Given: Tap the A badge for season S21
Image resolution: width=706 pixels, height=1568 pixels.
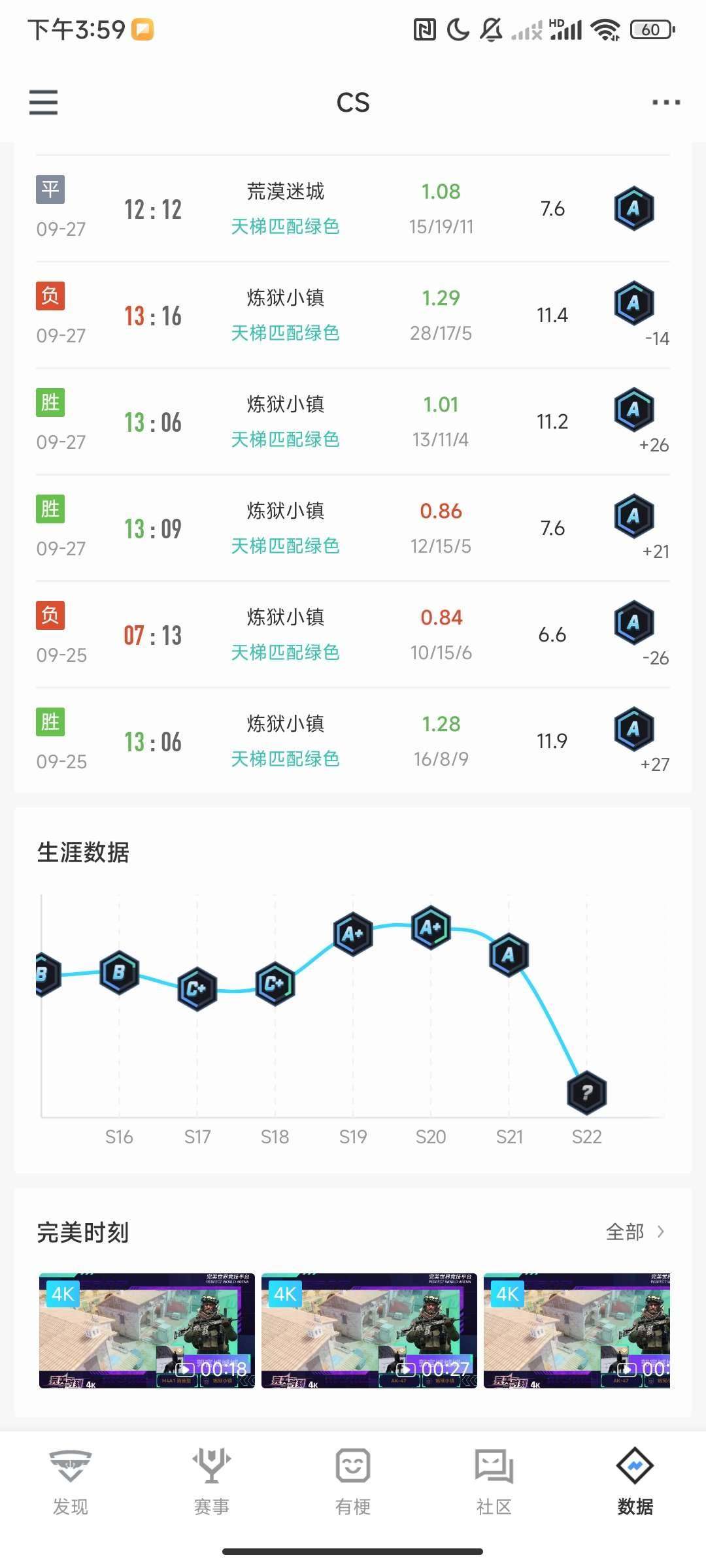Looking at the screenshot, I should coord(507,954).
